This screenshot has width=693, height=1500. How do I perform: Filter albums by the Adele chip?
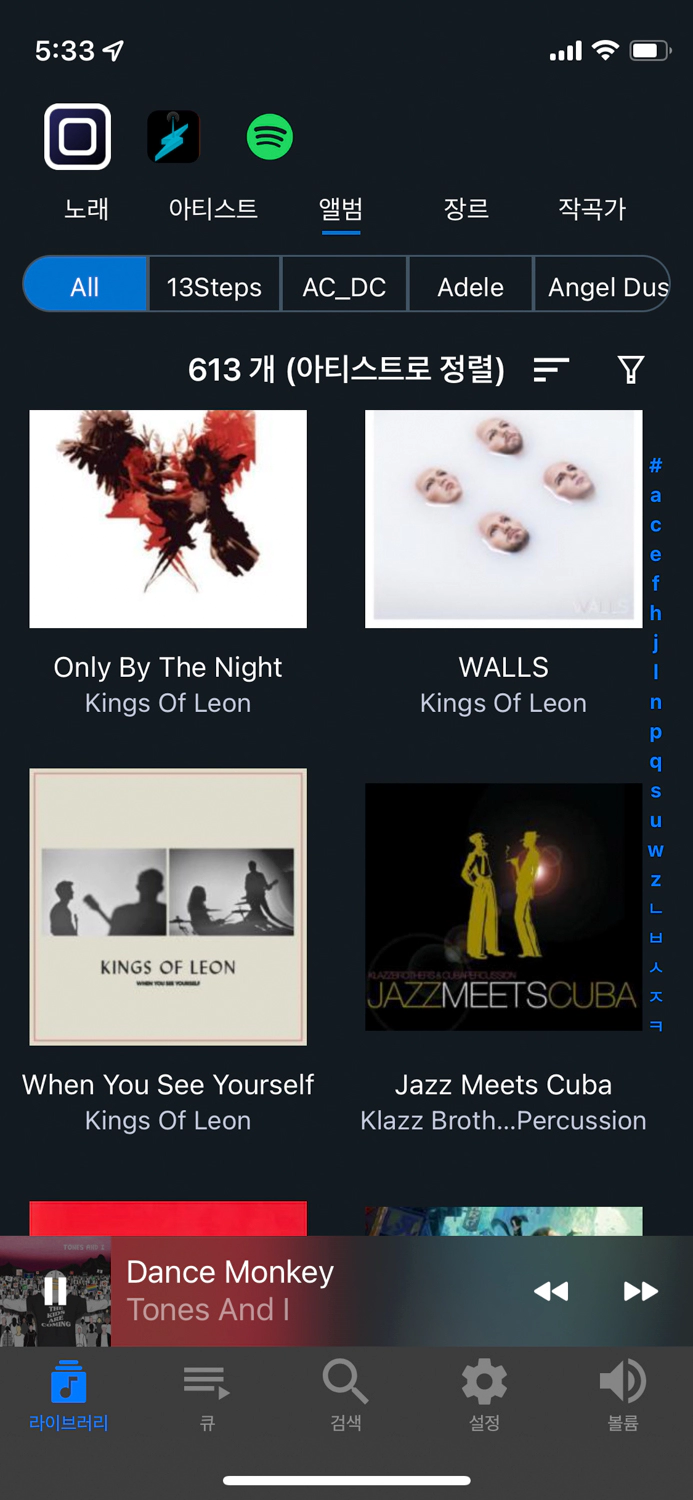(x=470, y=287)
